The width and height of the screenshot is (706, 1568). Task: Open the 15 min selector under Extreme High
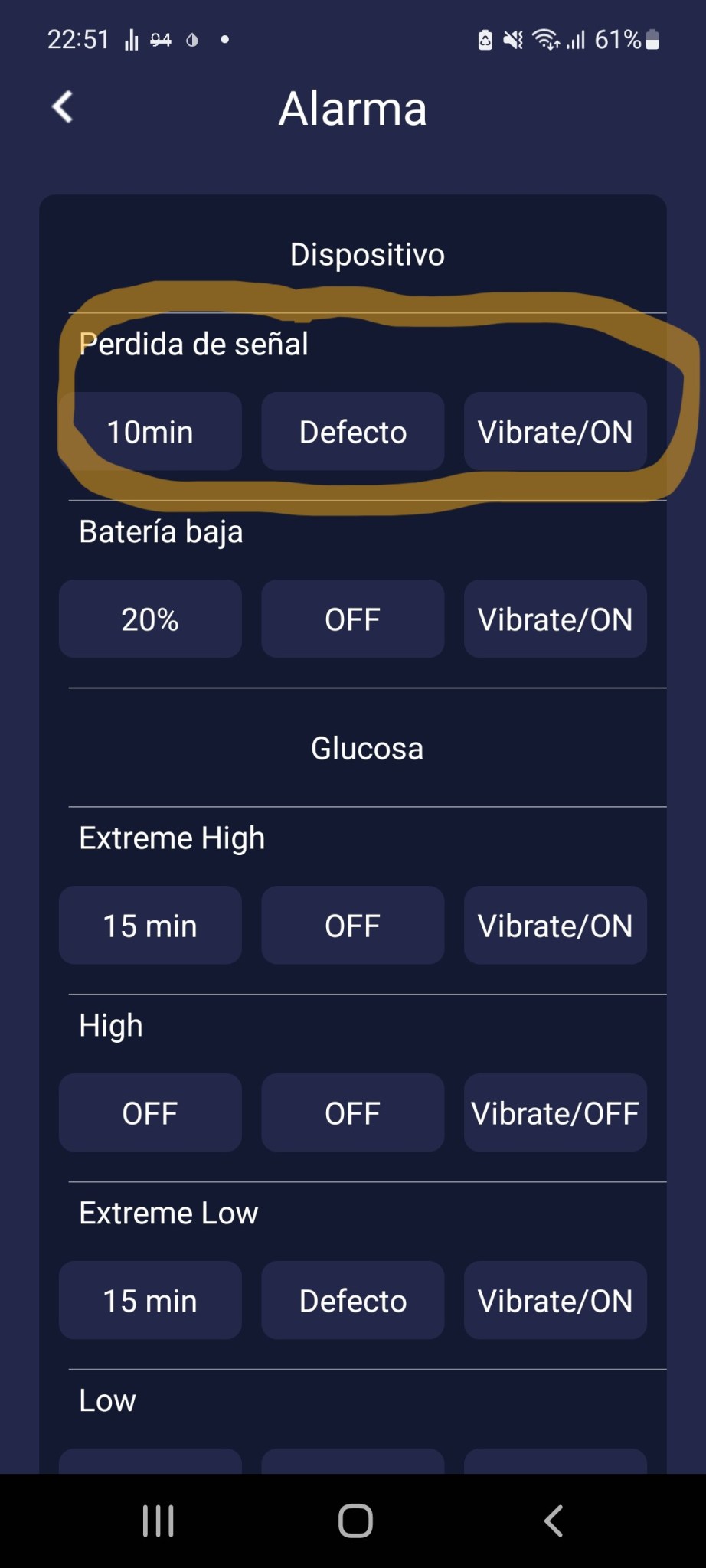click(150, 925)
